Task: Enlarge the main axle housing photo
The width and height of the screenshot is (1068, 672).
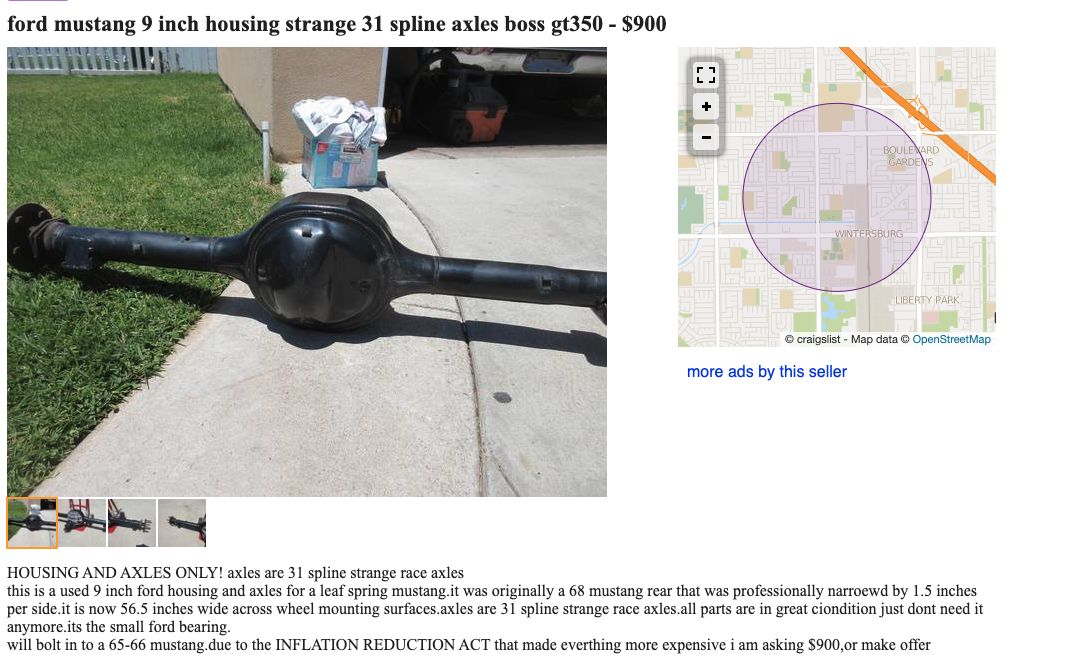Action: (x=307, y=272)
